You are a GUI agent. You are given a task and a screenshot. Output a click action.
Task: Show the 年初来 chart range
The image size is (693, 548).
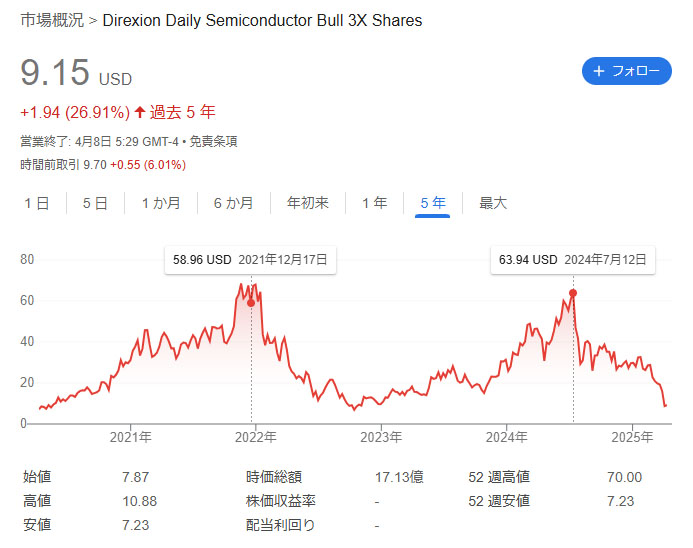pos(307,203)
